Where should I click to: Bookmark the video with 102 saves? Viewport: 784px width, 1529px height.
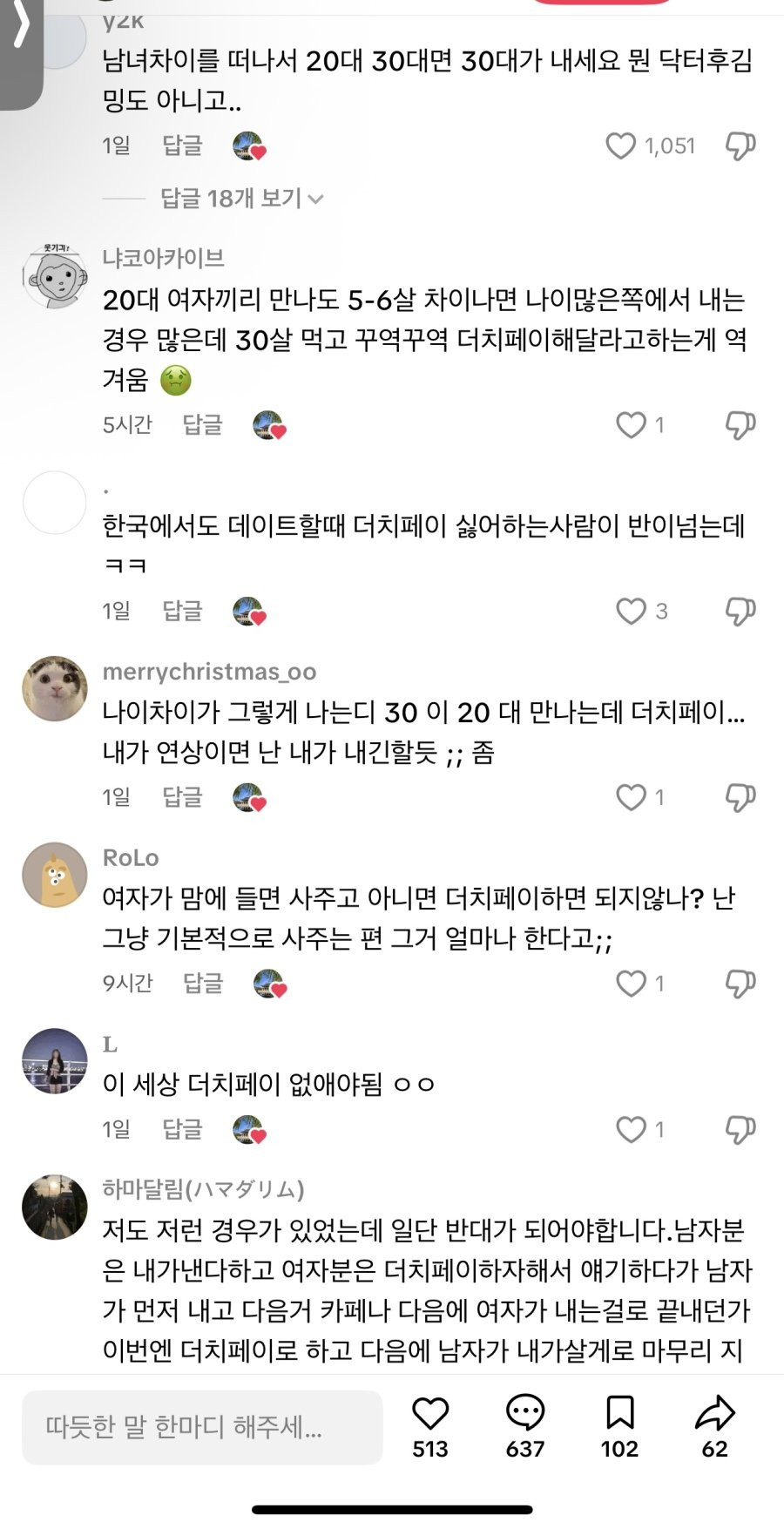(x=619, y=1415)
